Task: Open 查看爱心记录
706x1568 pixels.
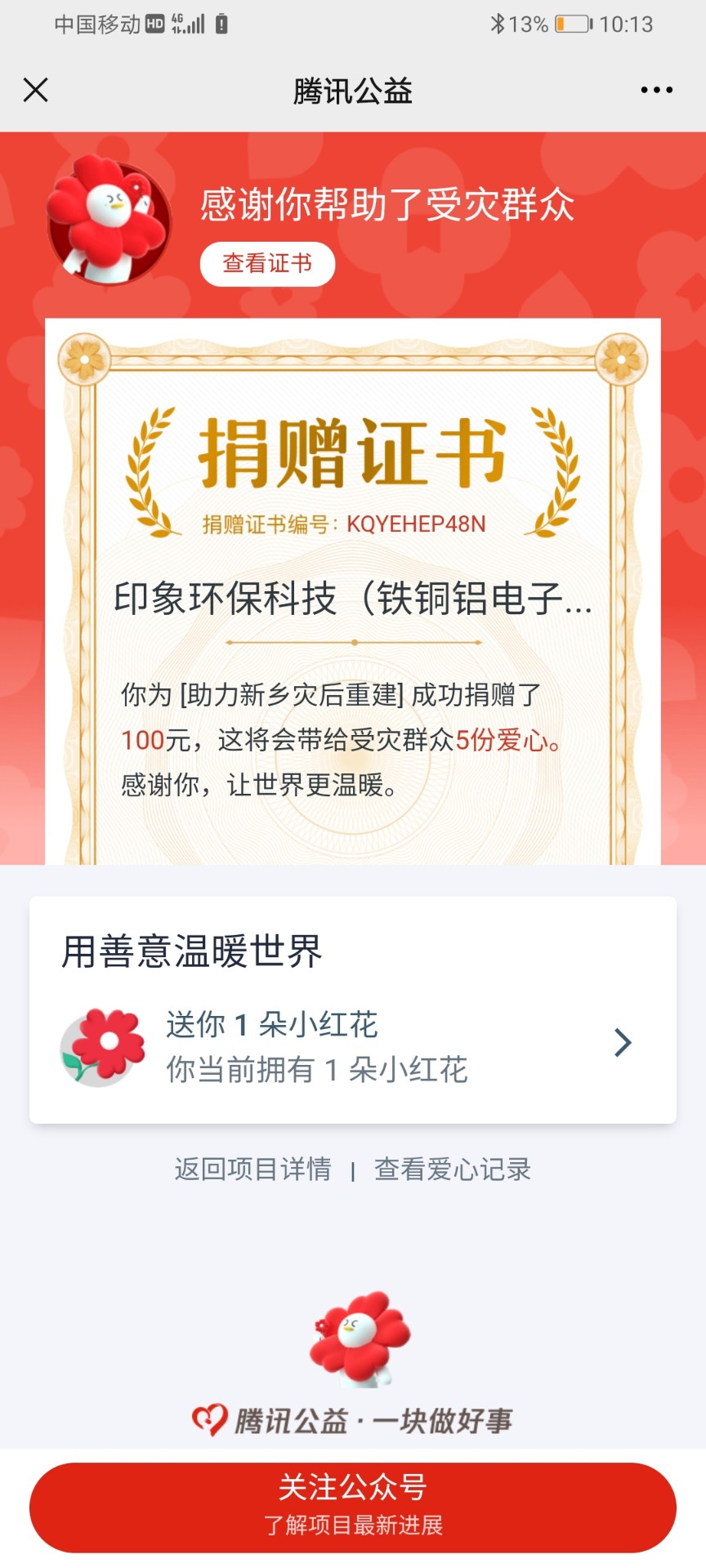Action: pyautogui.click(x=453, y=1169)
